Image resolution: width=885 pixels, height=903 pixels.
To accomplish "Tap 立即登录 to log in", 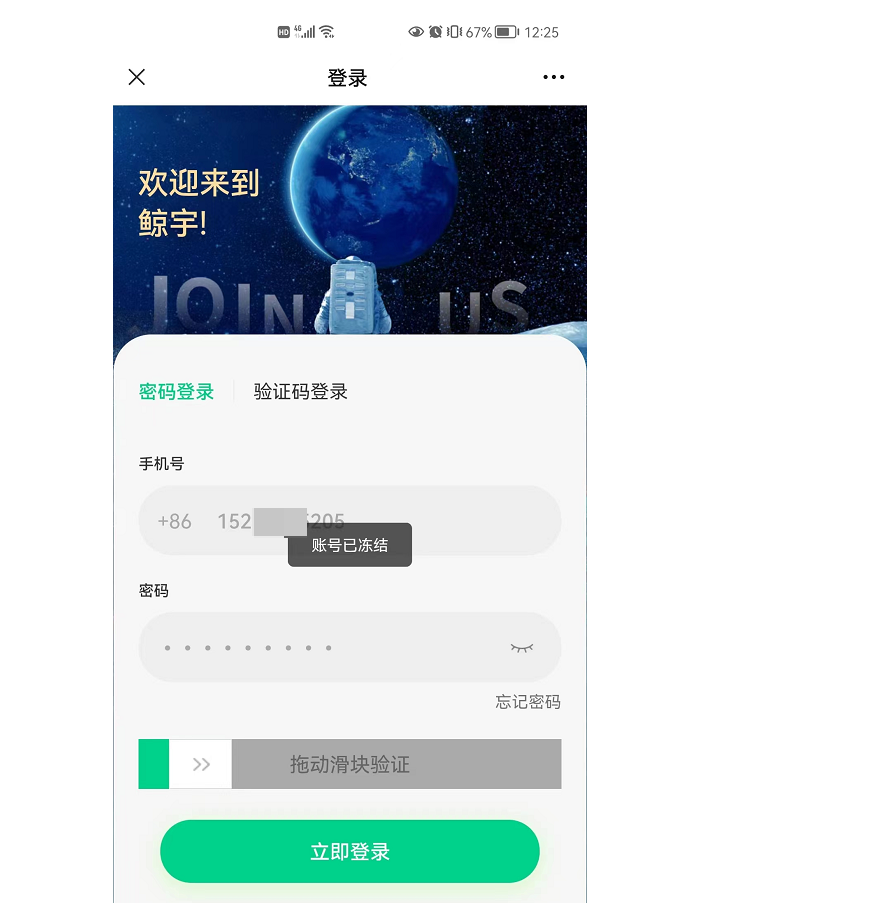I will [349, 852].
